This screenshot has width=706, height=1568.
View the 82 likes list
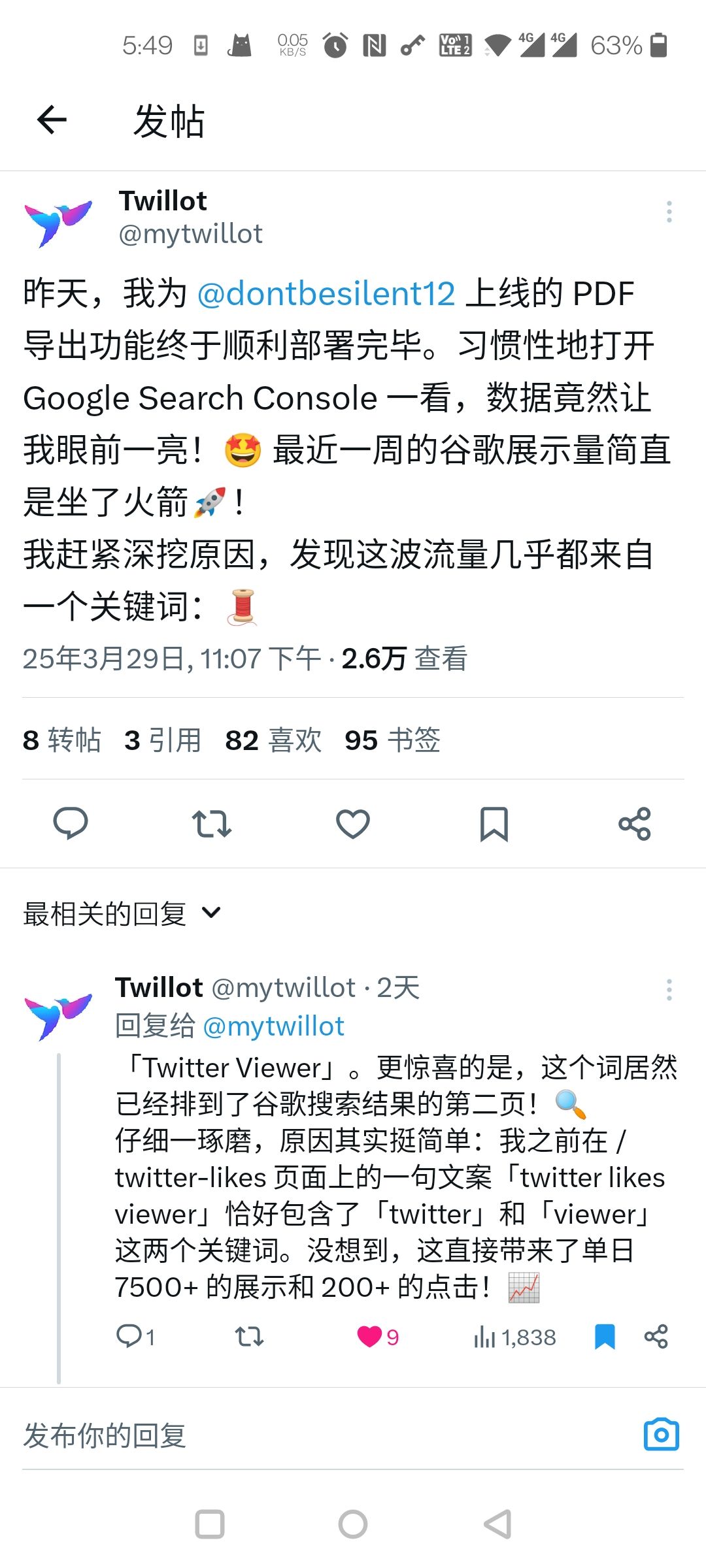tap(273, 740)
